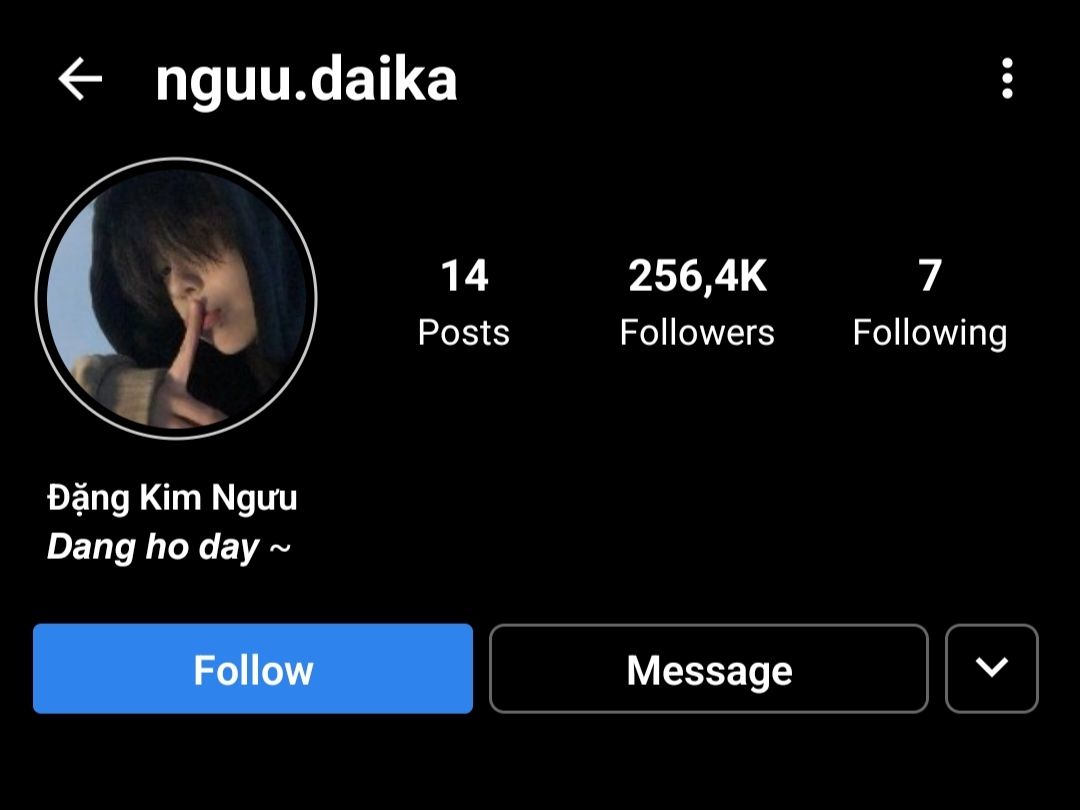Expand suggested accounts chevron
The height and width of the screenshot is (810, 1080).
[x=991, y=668]
